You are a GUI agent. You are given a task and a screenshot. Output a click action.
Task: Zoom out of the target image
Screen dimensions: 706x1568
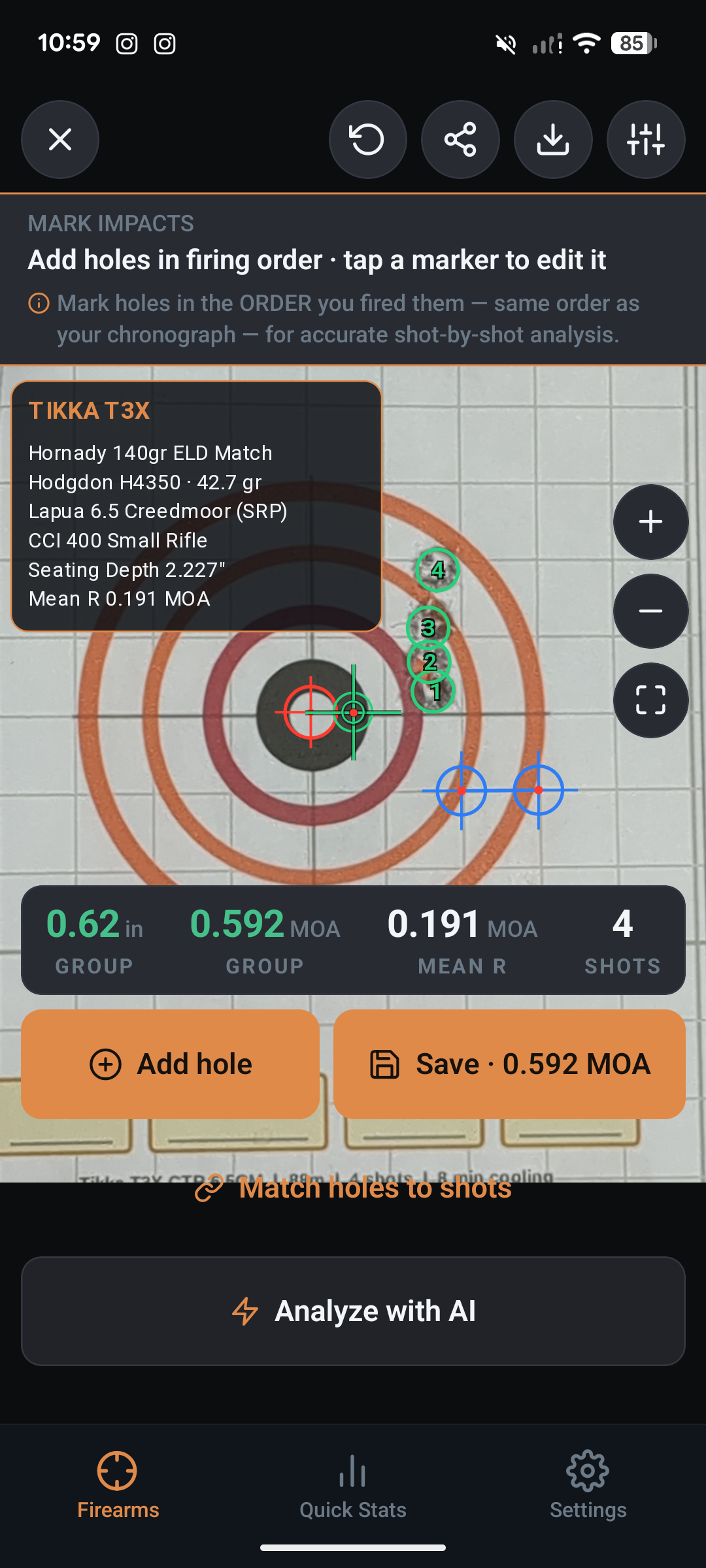[x=650, y=611]
